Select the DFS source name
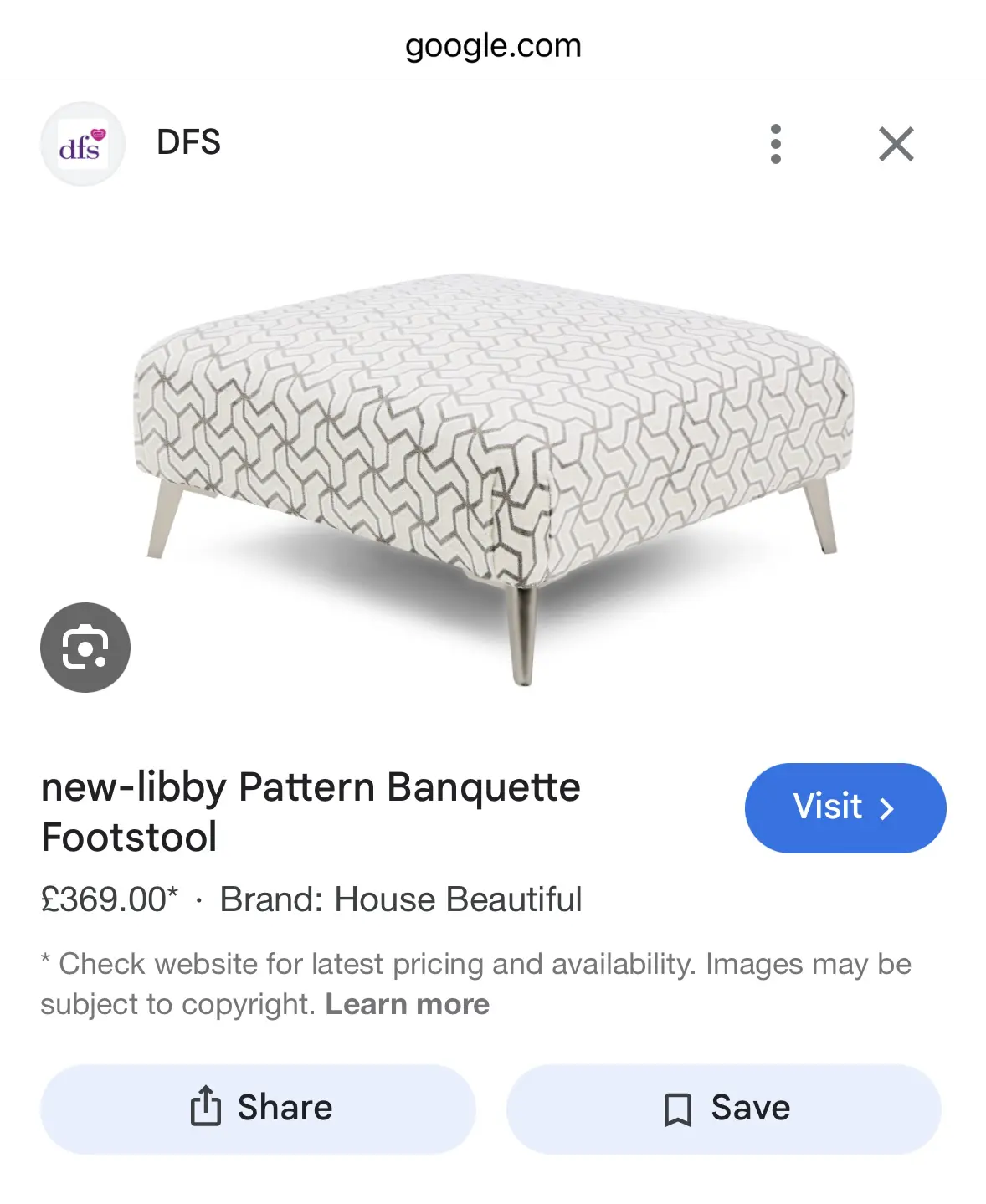 coord(187,142)
